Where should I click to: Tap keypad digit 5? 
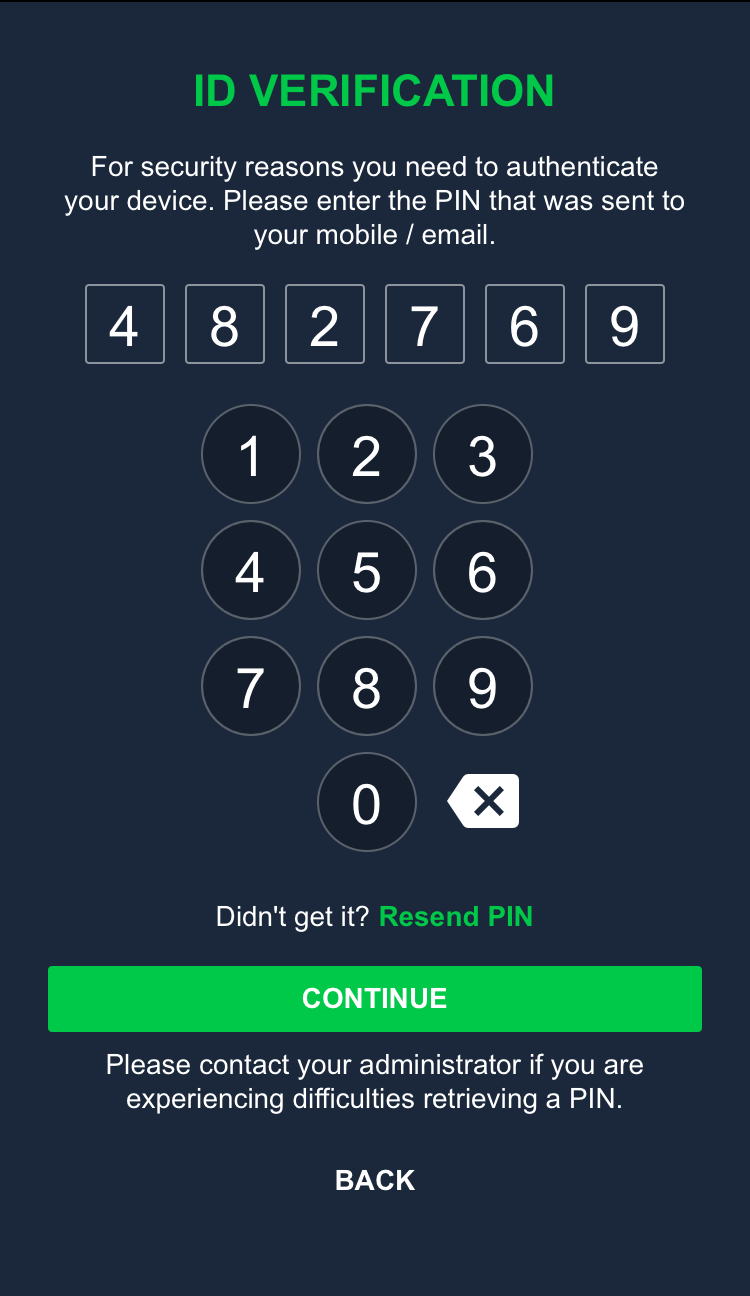pos(367,570)
